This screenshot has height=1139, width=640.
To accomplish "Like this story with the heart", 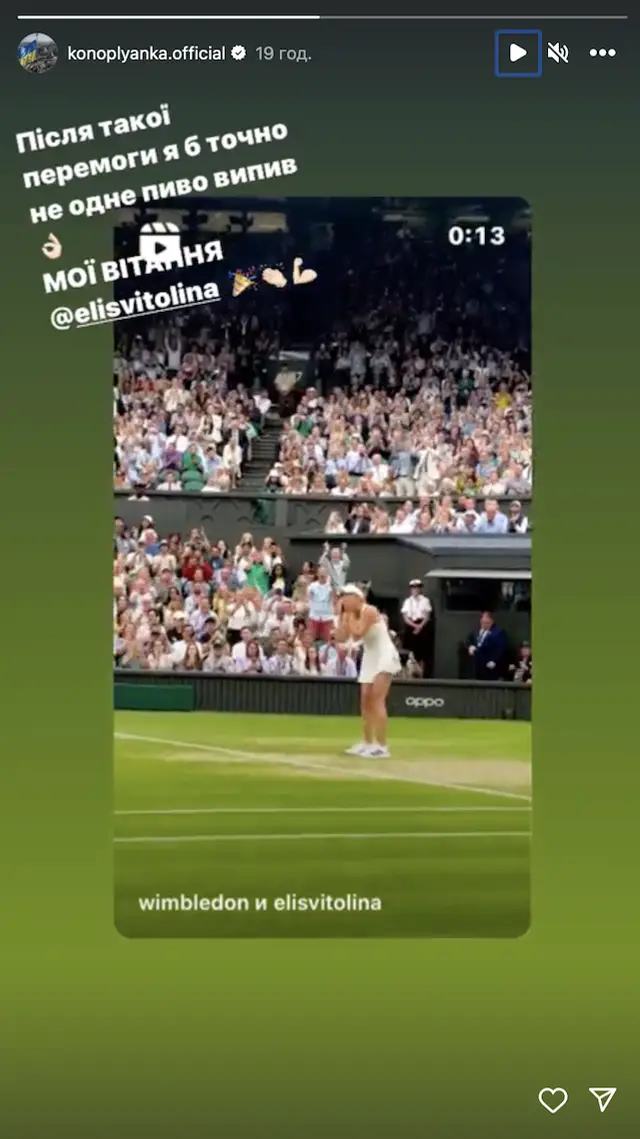I will coord(553,1100).
